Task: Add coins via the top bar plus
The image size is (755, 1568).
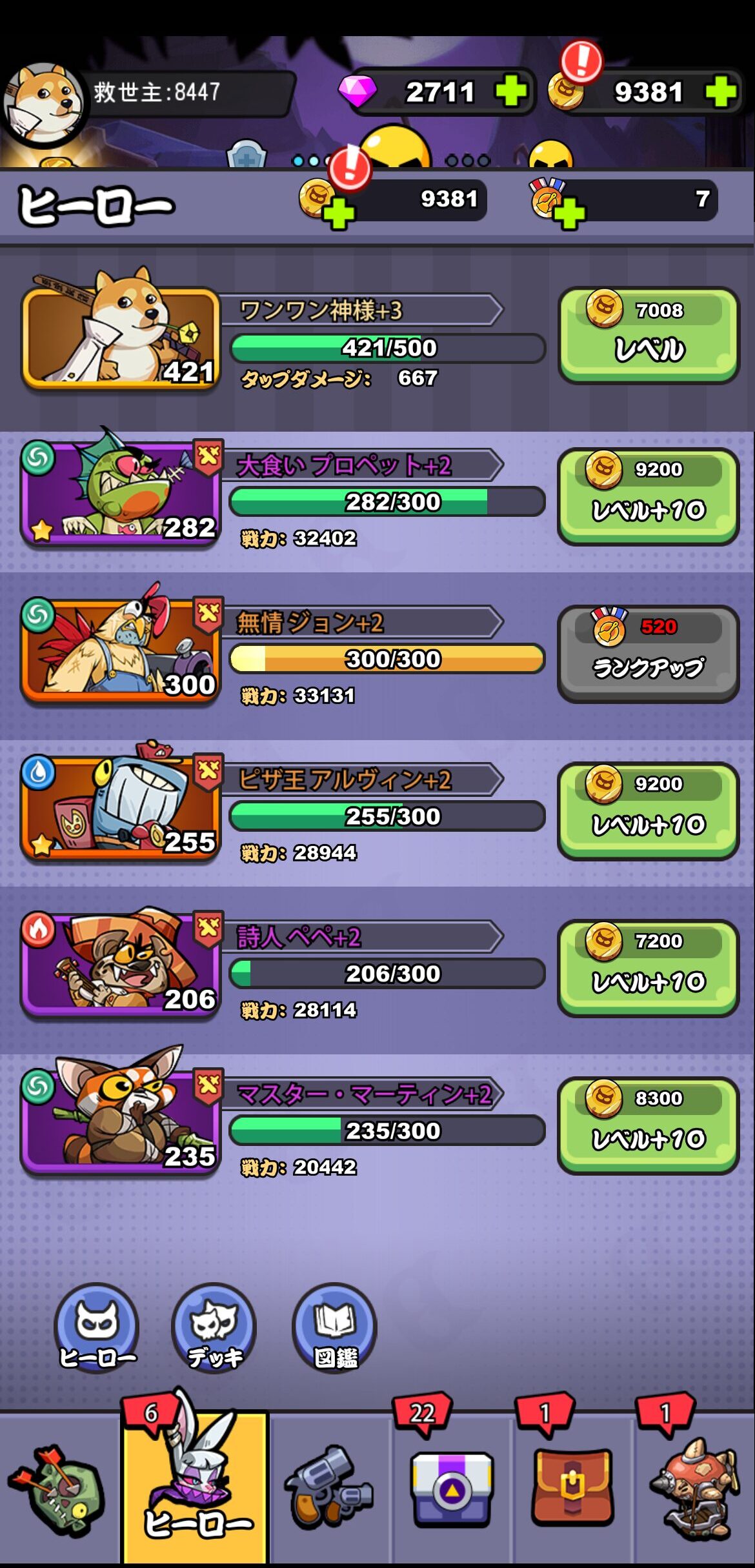Action: [x=720, y=92]
